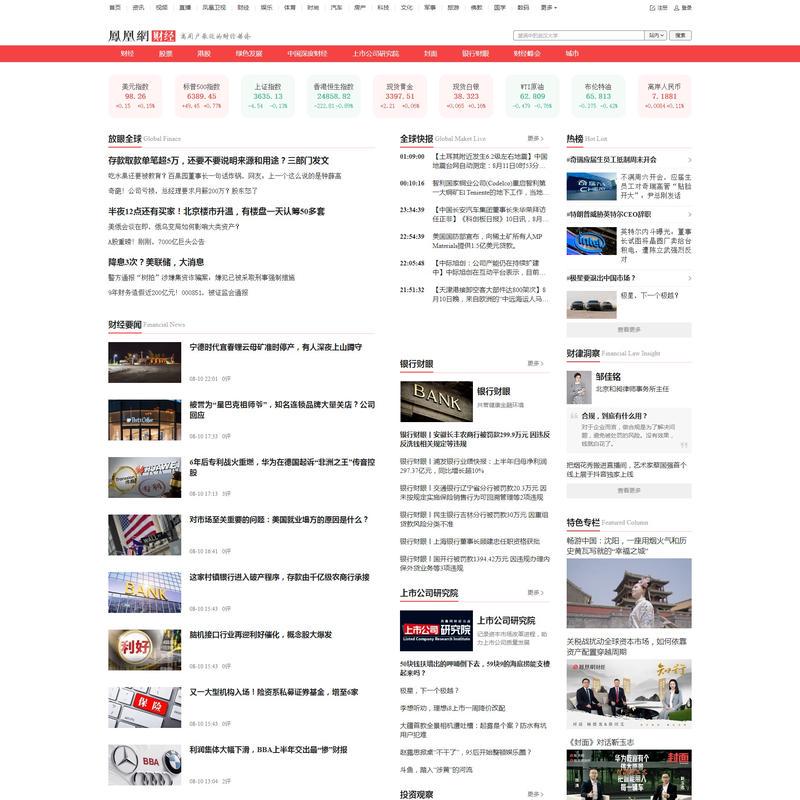Go to 上市公司研究院 in red navigation bar

pos(376,52)
